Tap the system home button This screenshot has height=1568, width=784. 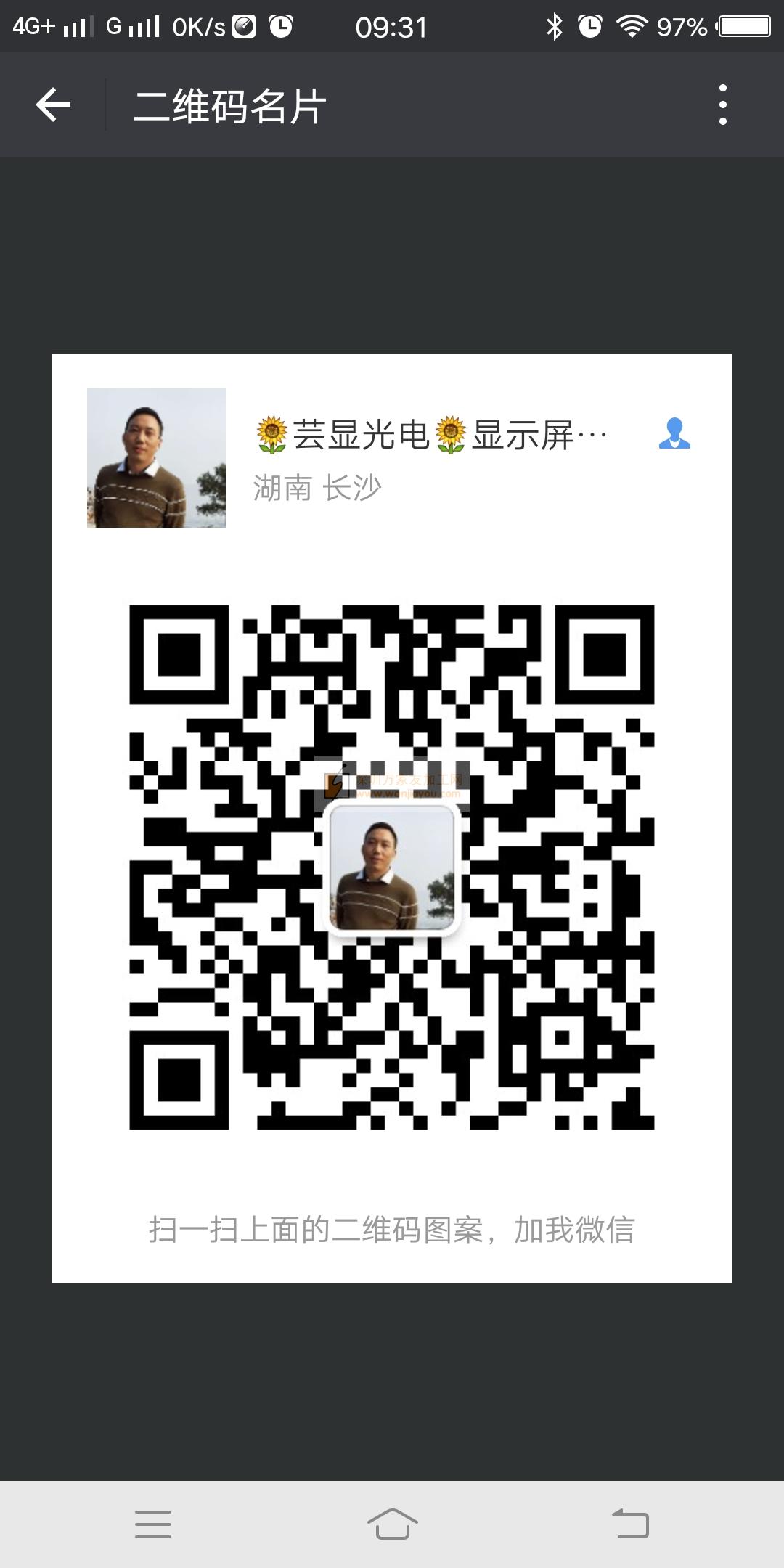click(x=392, y=1524)
